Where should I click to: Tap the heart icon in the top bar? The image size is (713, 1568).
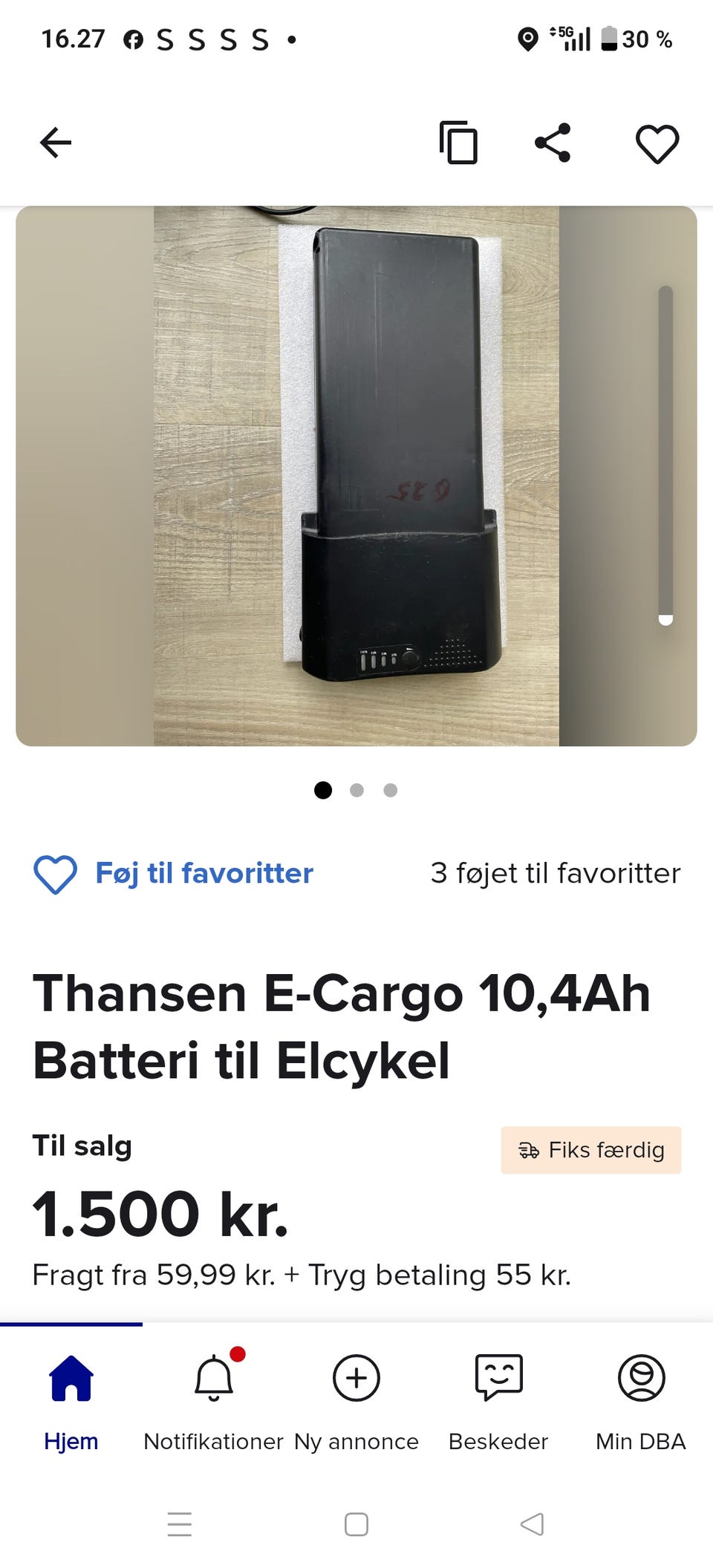(x=657, y=143)
